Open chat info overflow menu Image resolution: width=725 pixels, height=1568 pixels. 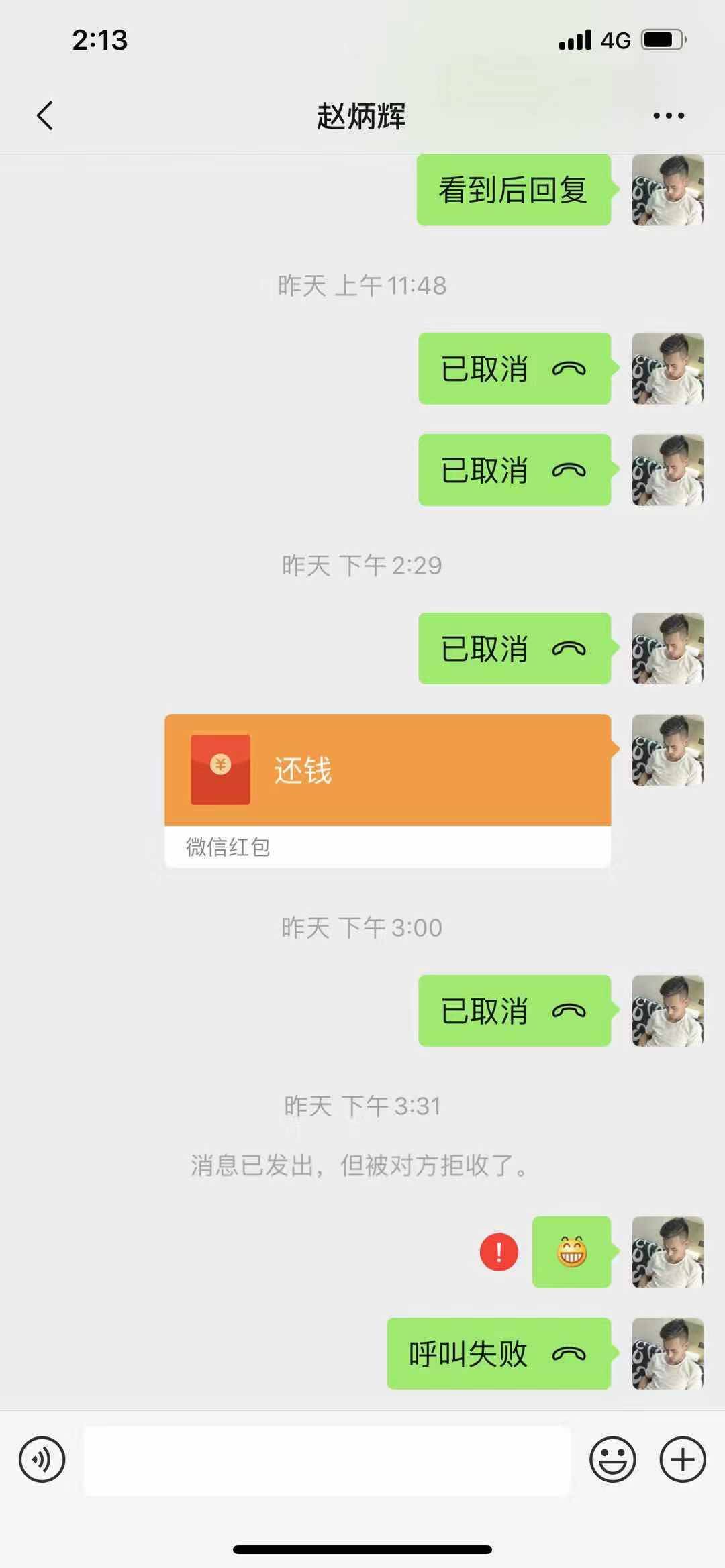point(669,115)
